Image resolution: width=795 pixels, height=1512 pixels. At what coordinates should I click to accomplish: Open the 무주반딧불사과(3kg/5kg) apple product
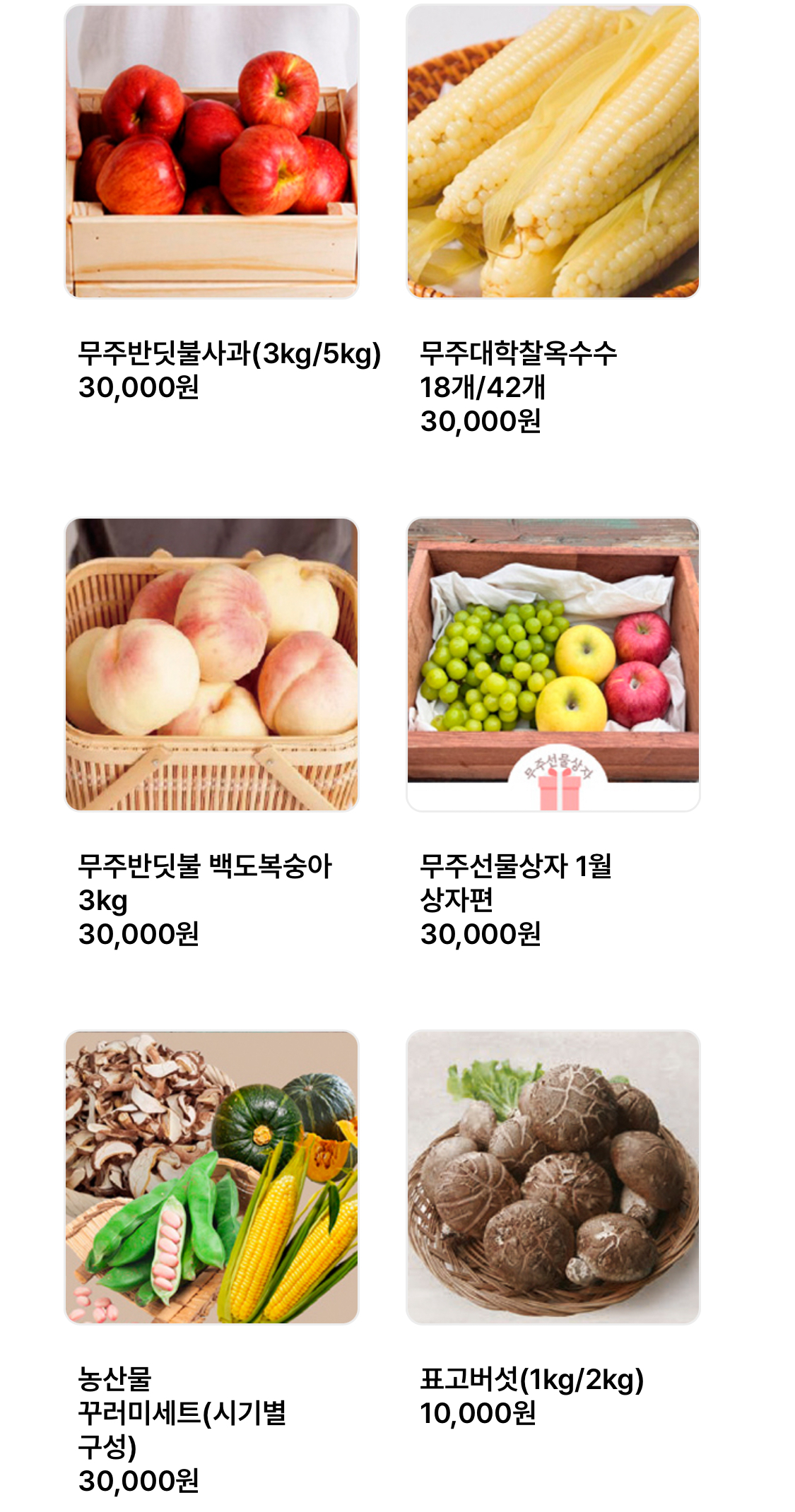(x=211, y=151)
